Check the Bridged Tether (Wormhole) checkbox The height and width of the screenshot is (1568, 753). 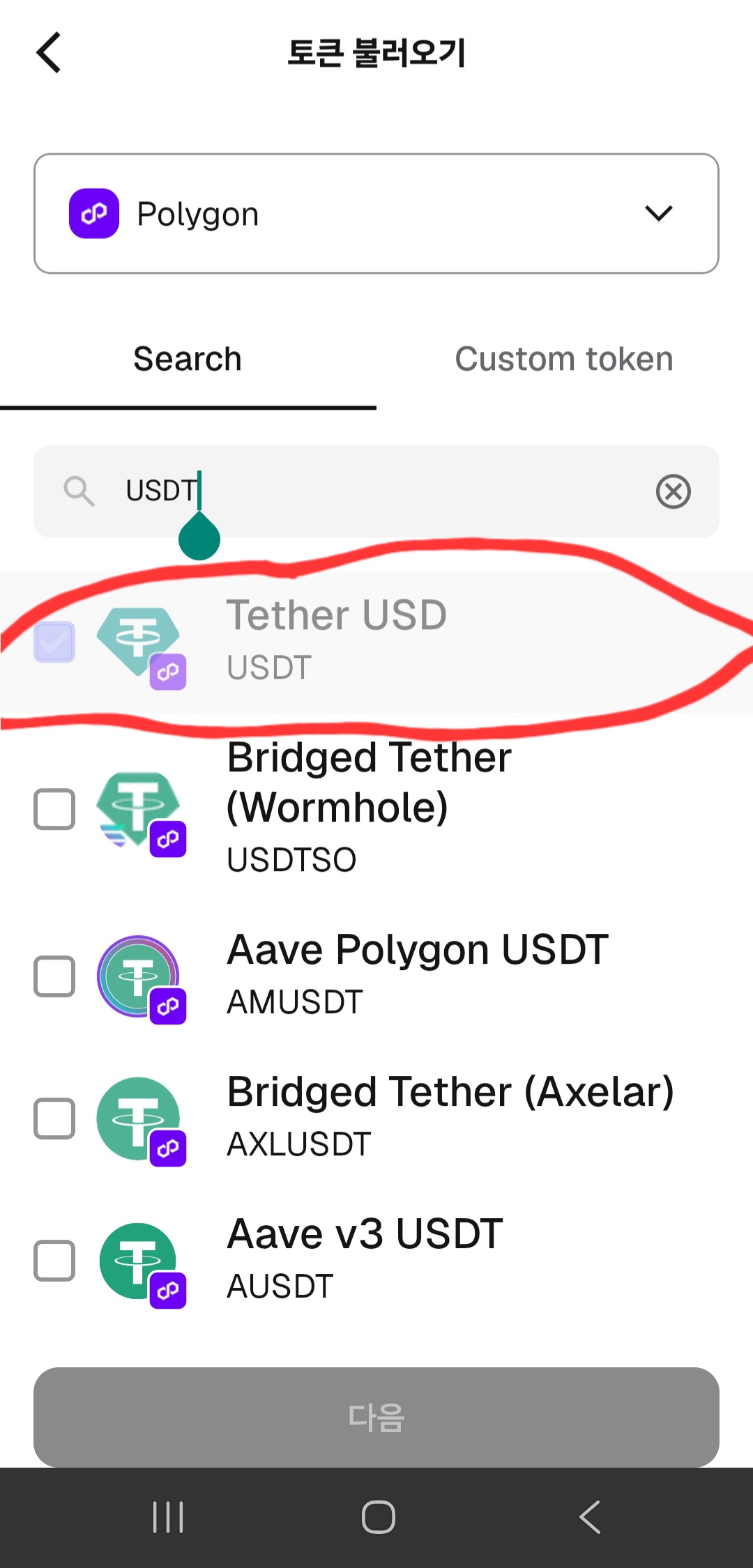click(54, 809)
